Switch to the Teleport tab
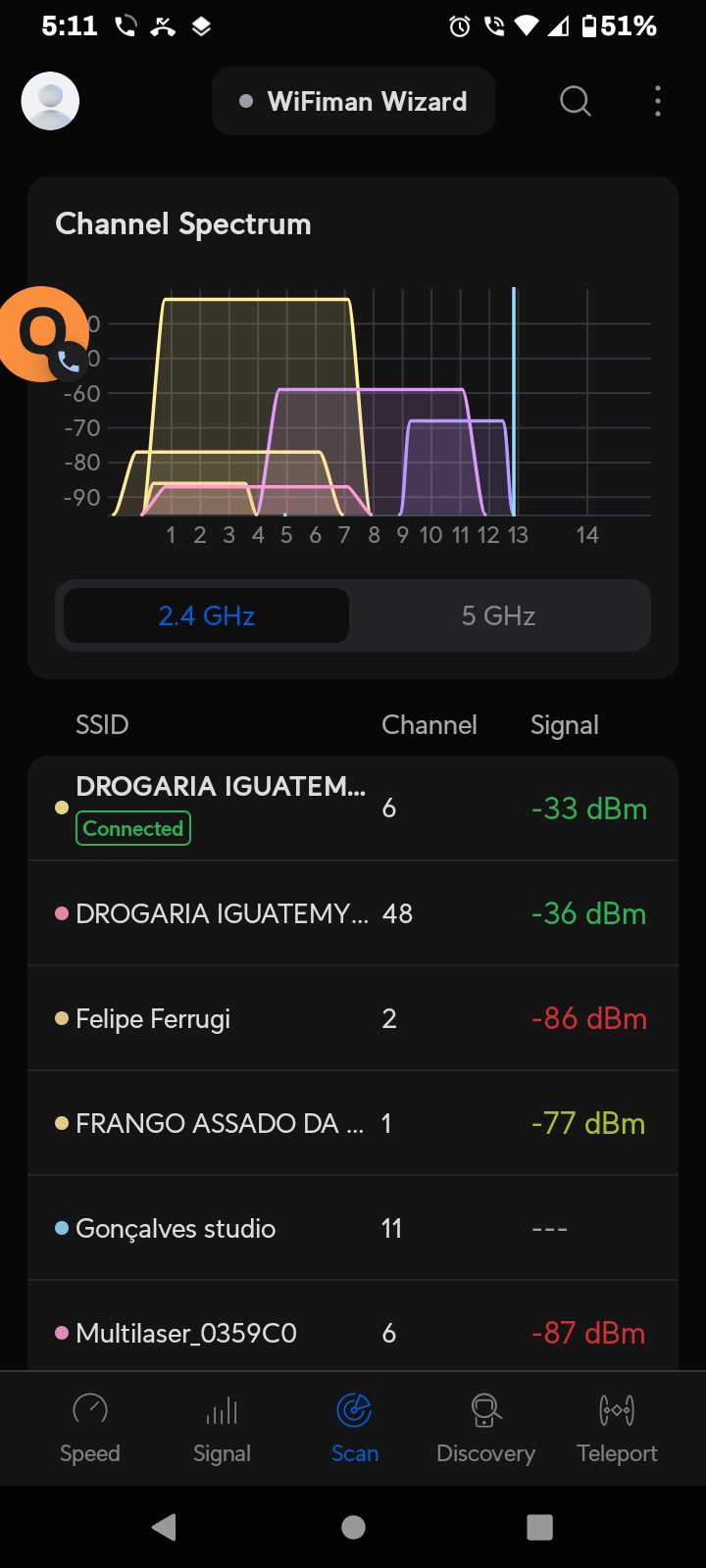Screen dimensions: 706x1568 [x=617, y=1429]
